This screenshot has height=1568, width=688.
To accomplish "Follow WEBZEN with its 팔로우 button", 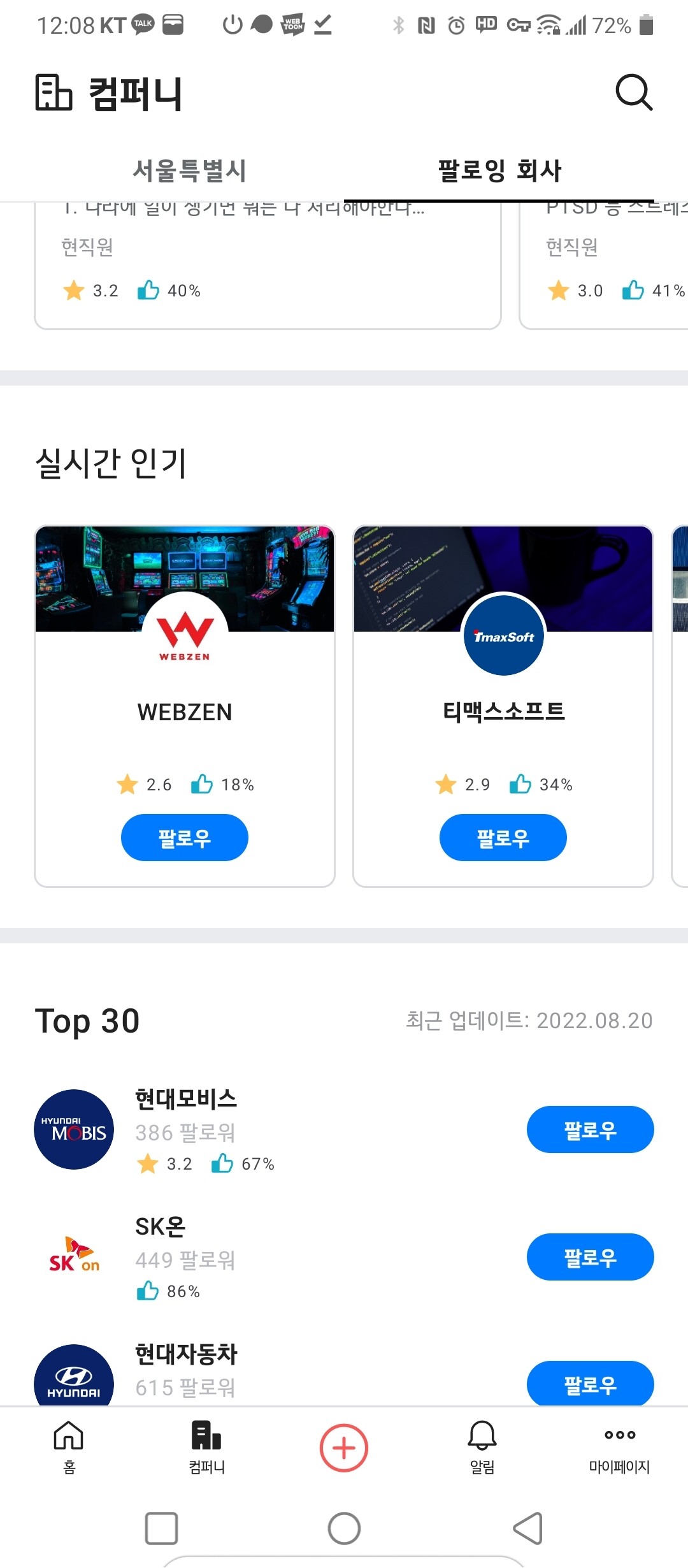I will [x=184, y=838].
